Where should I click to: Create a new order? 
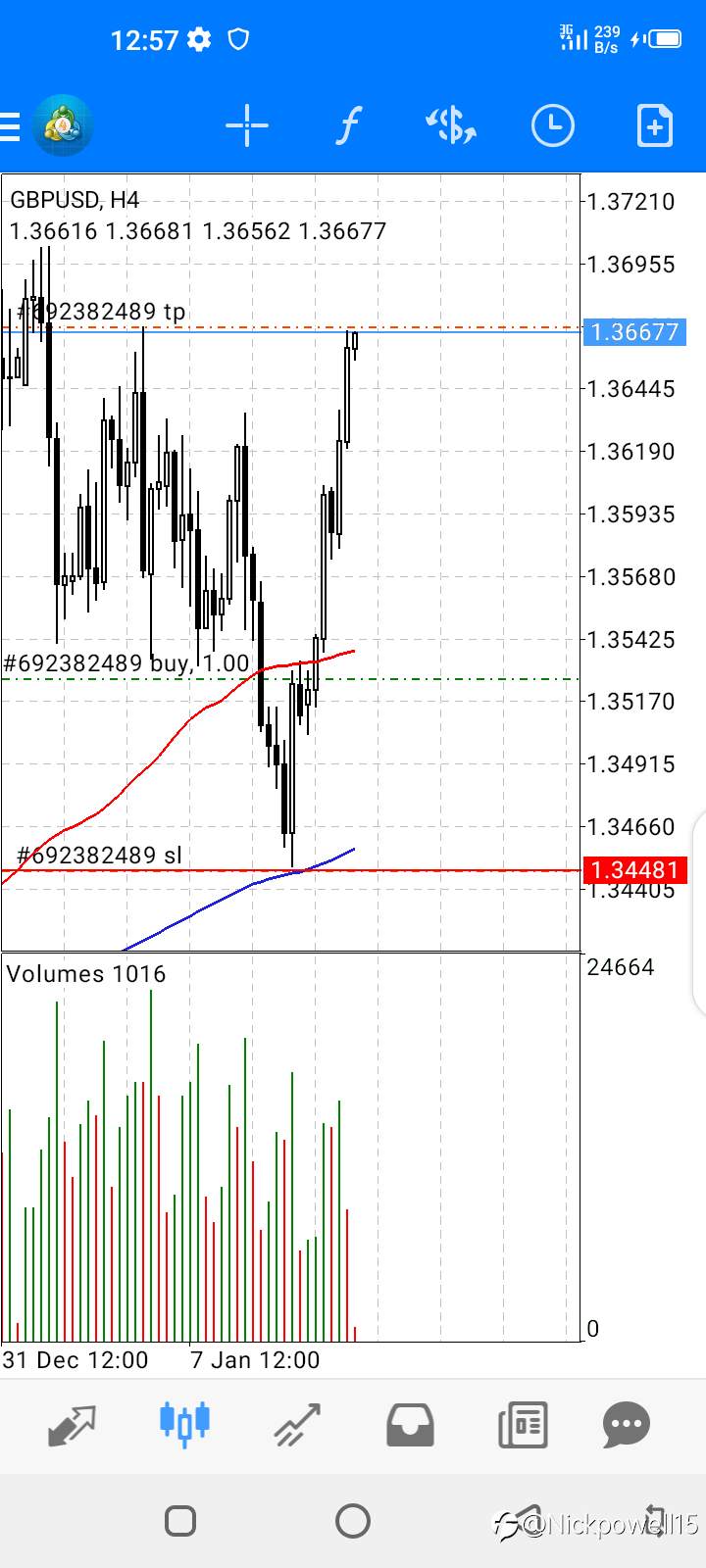654,126
